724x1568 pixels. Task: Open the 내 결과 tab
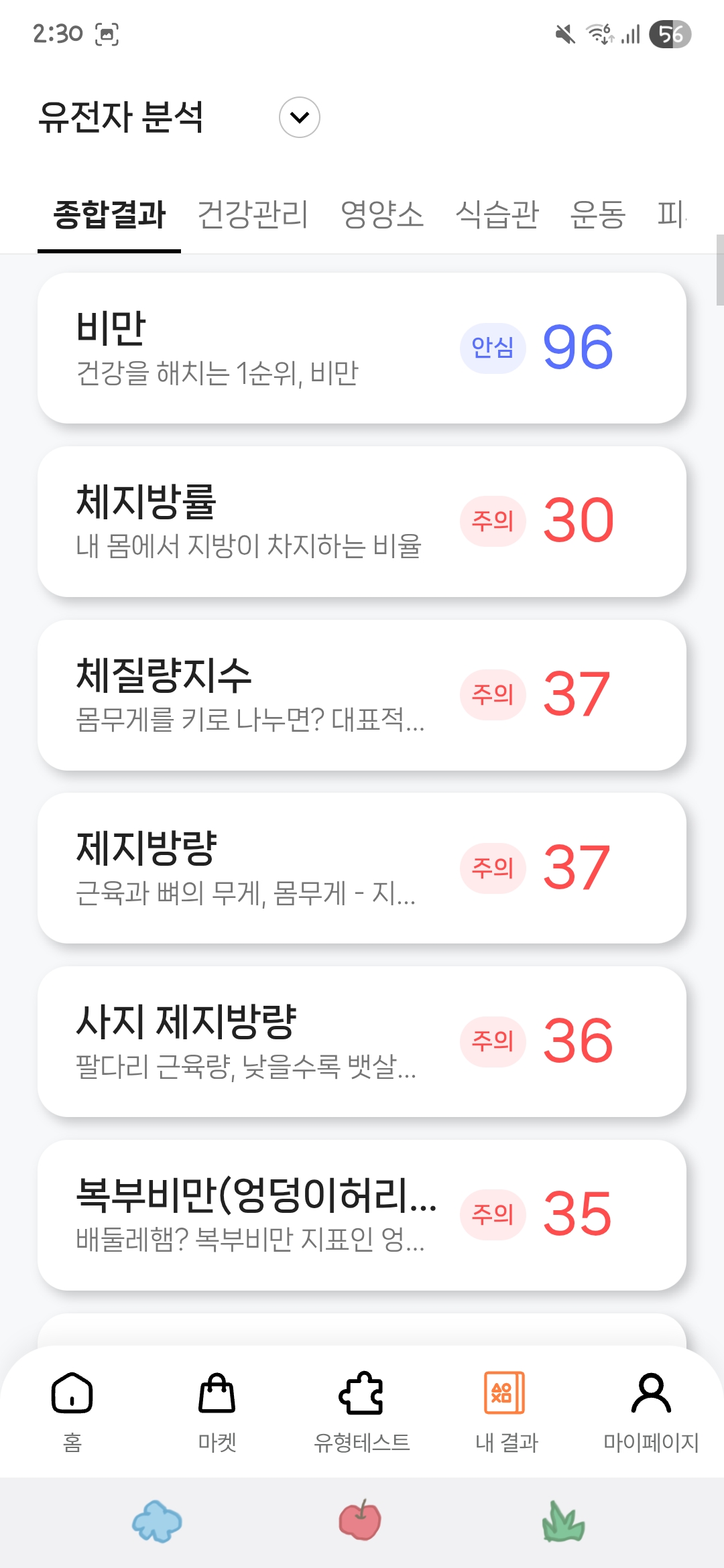click(x=507, y=1411)
